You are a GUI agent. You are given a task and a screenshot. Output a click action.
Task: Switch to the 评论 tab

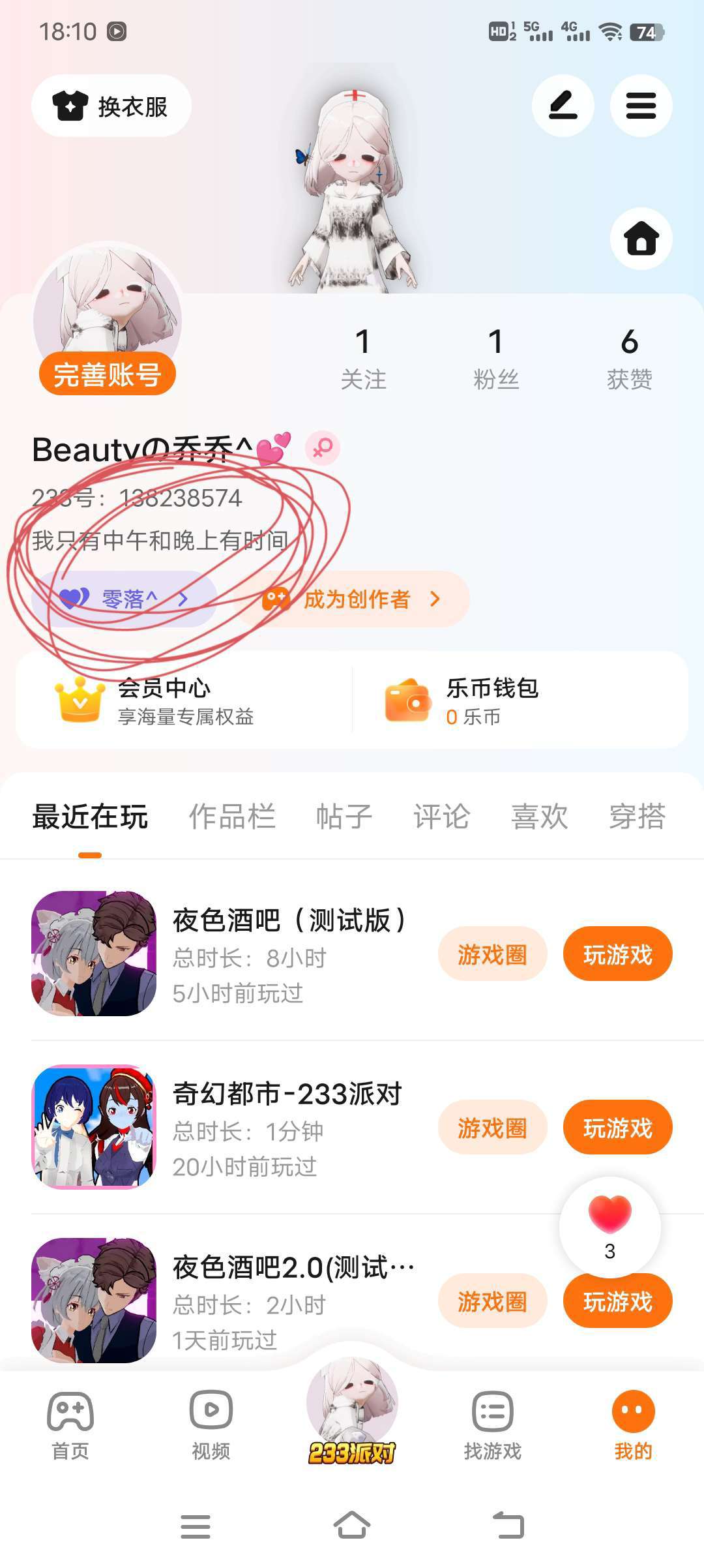click(x=442, y=817)
